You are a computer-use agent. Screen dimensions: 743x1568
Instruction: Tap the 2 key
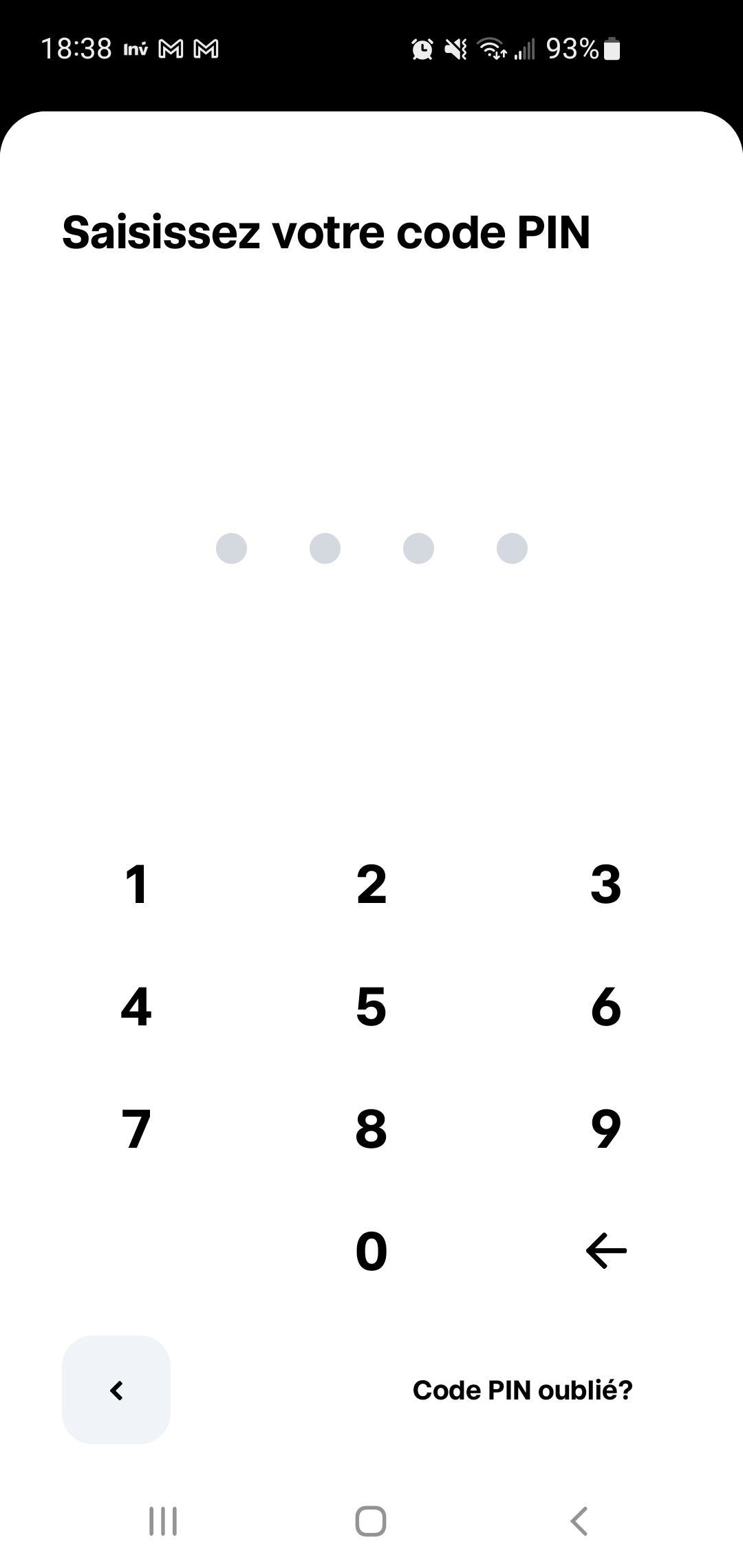pos(371,884)
